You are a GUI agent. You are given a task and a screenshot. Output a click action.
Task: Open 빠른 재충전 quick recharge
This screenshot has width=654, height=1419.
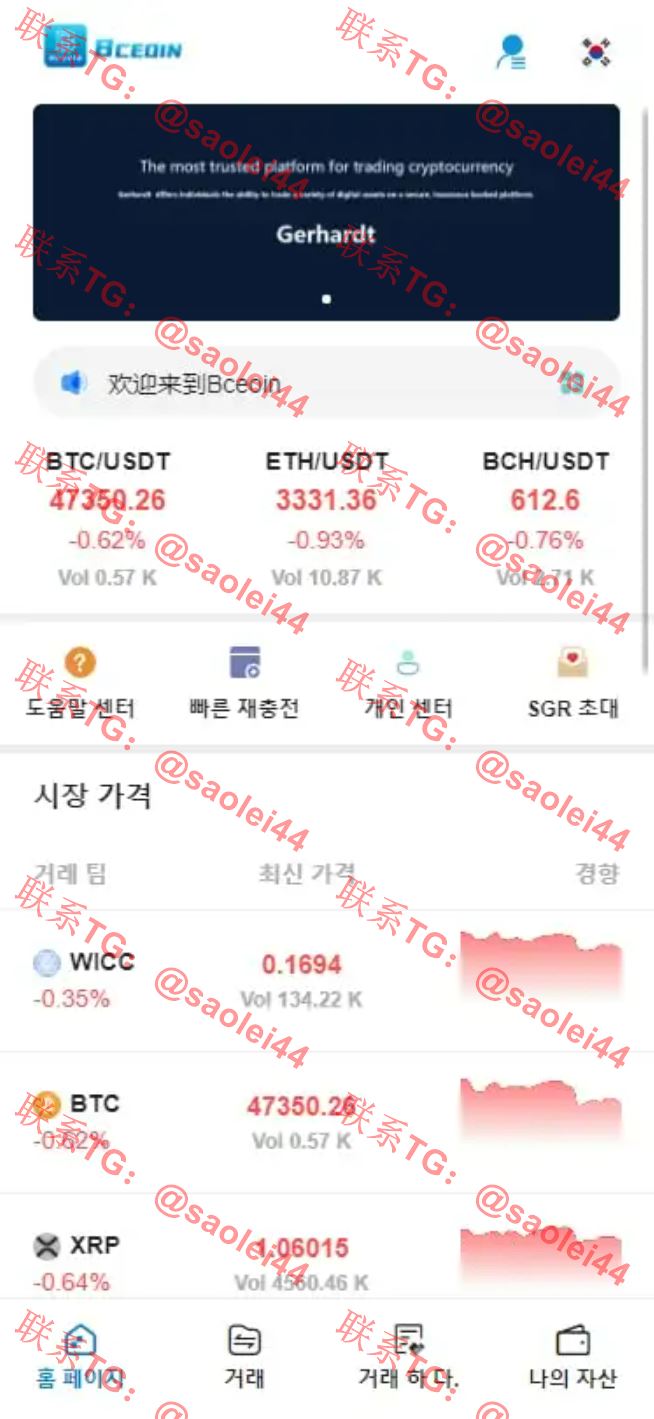click(244, 684)
